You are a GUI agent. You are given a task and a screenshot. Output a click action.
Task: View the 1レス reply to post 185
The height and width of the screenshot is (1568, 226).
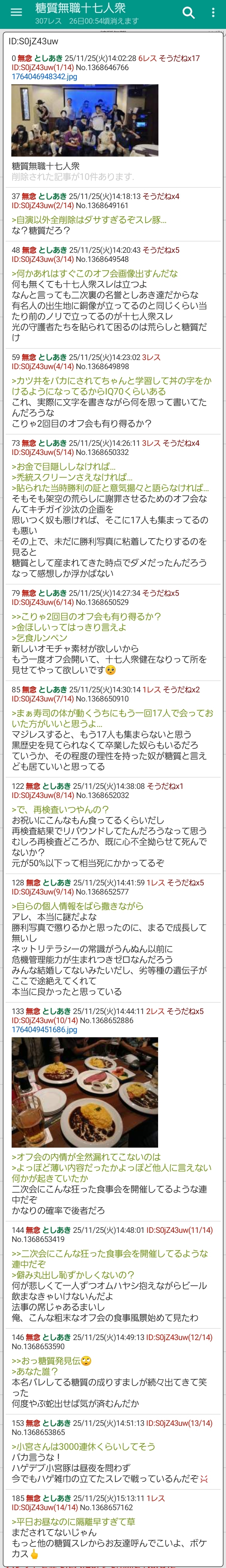pyautogui.click(x=156, y=1498)
